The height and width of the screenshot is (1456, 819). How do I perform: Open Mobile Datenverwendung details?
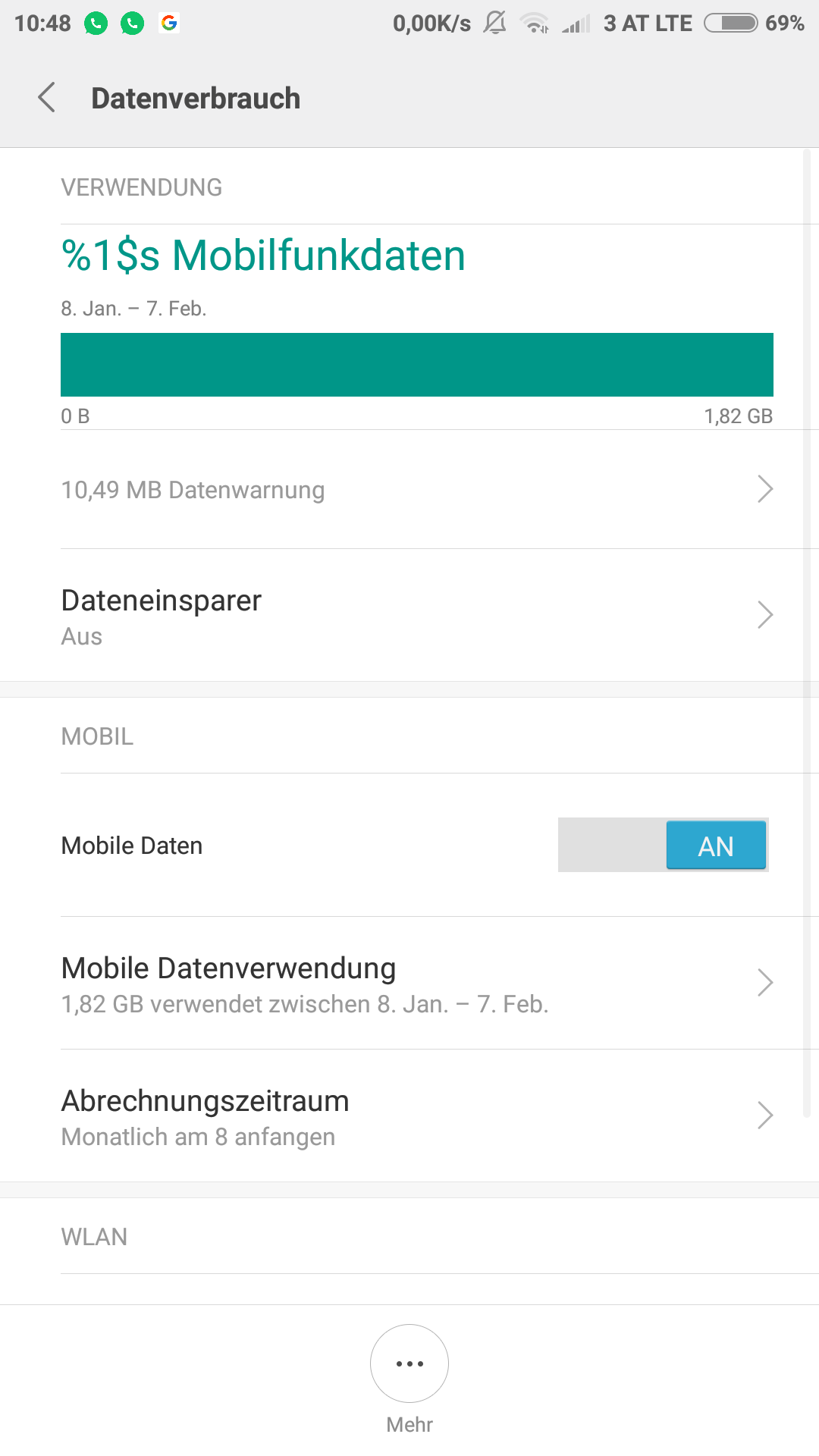(409, 983)
